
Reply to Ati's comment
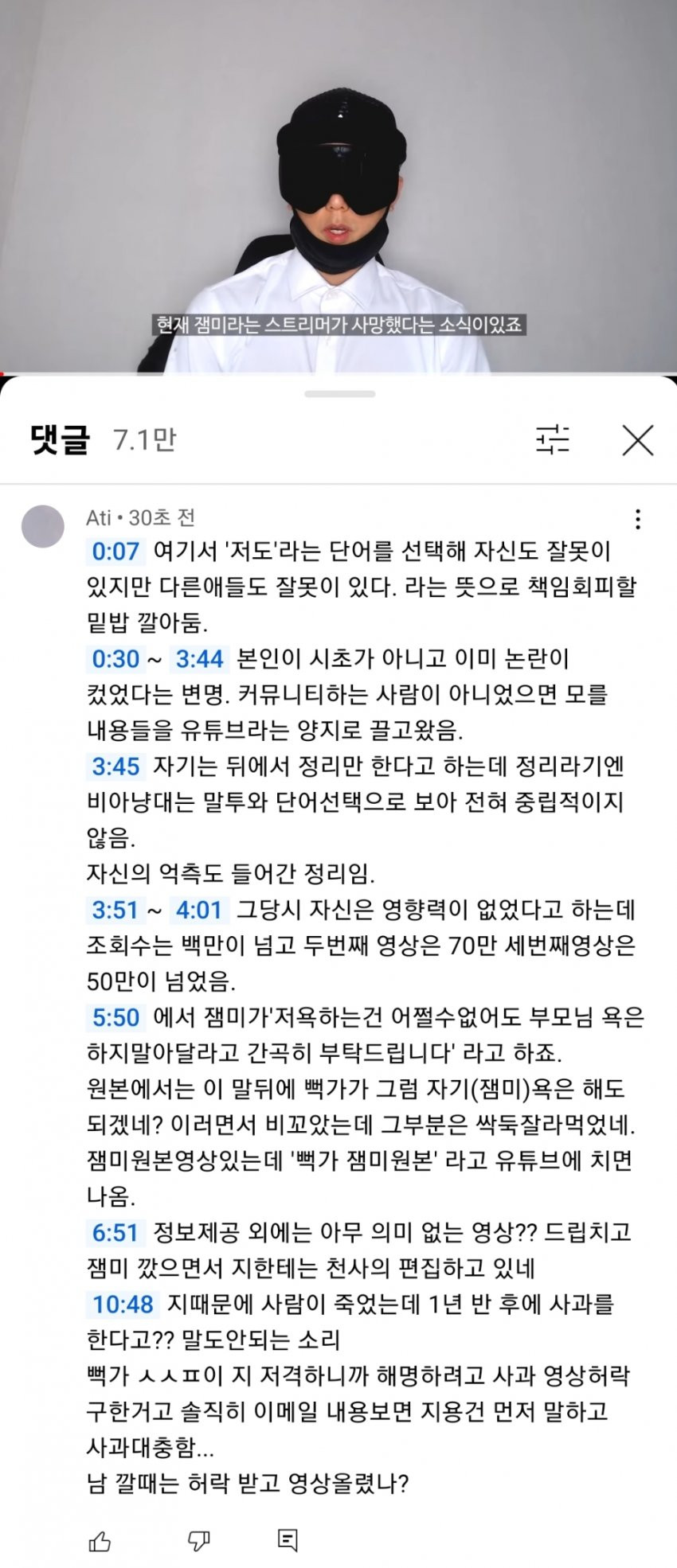coord(288,1539)
